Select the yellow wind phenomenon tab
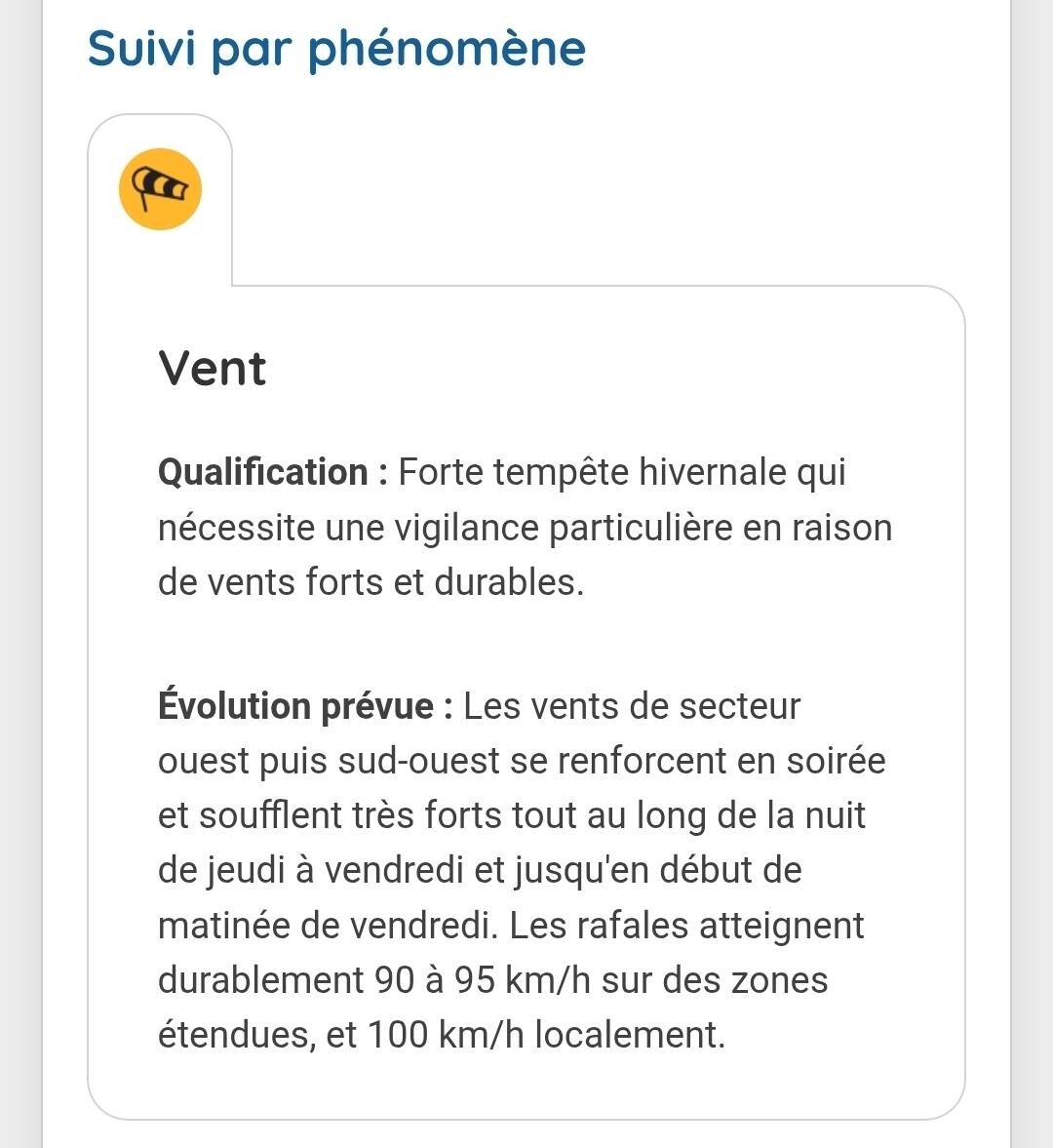Screen dimensions: 1053x1148 pyautogui.click(x=160, y=190)
